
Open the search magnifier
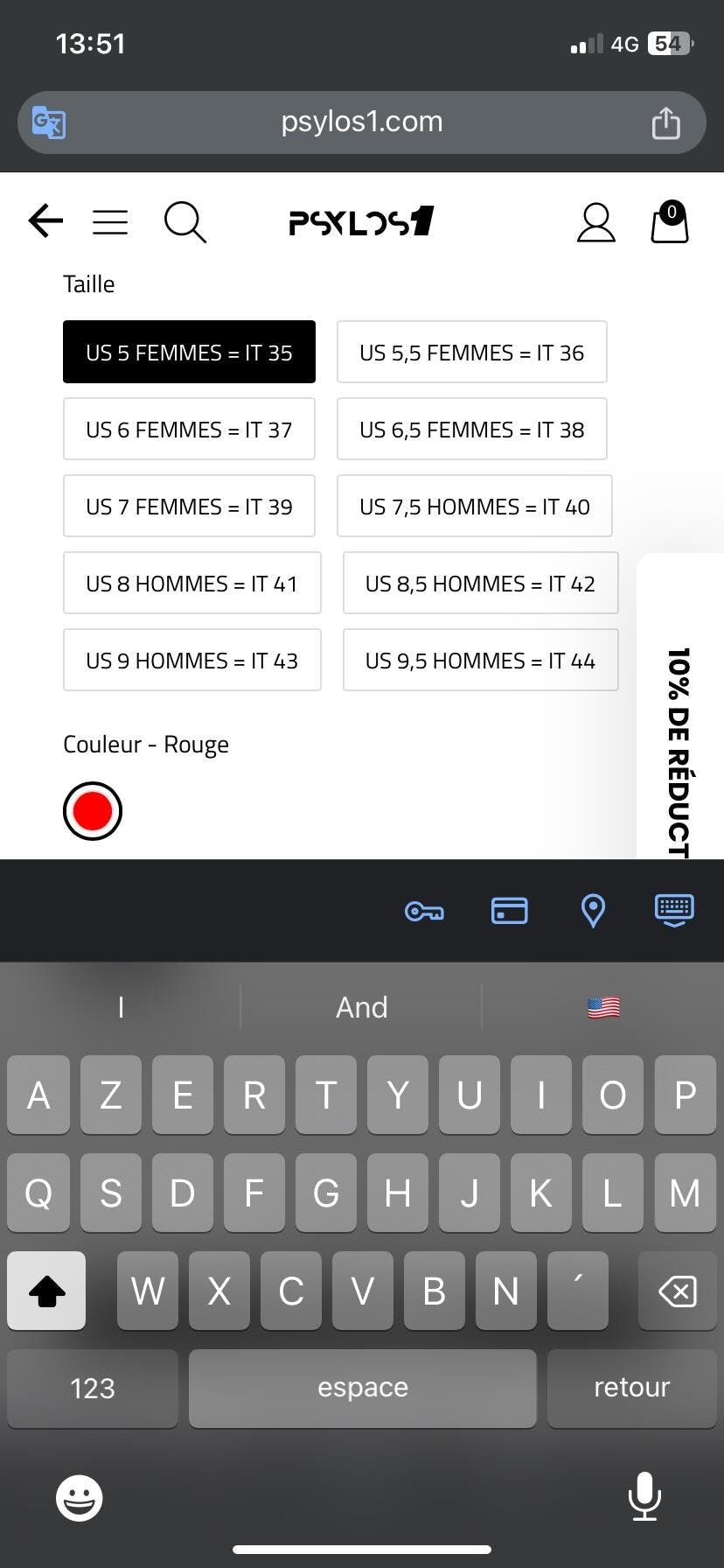(x=184, y=222)
